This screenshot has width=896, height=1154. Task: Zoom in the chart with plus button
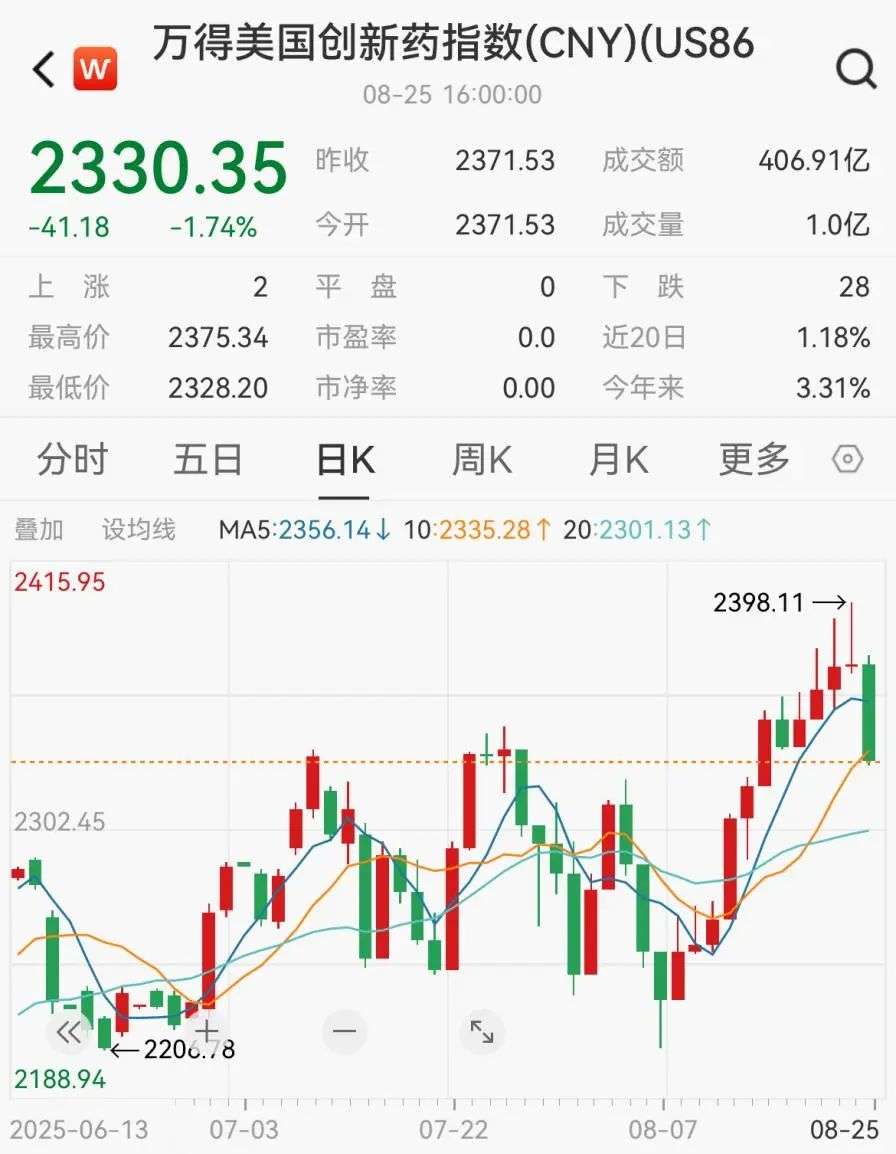(207, 1032)
